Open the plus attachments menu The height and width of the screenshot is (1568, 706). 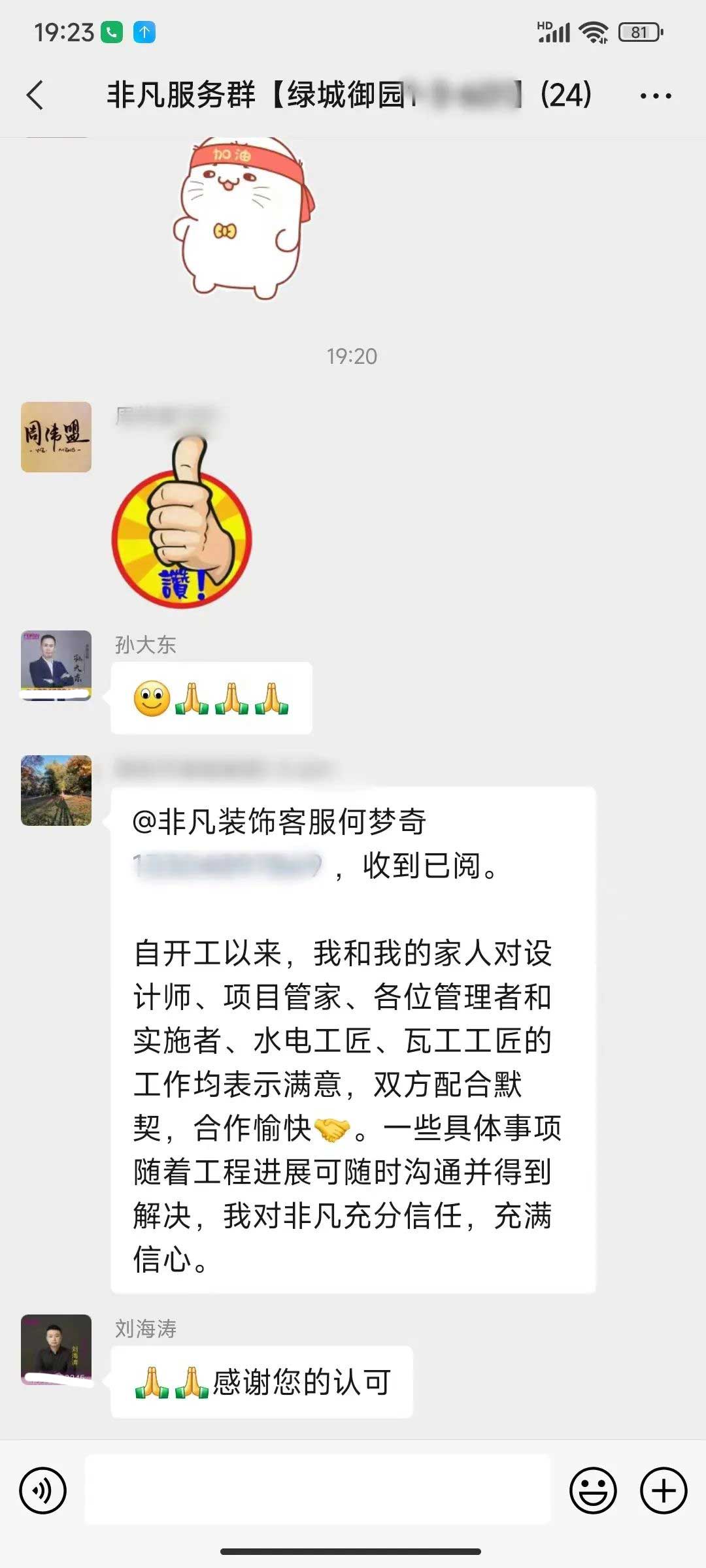point(664,1491)
